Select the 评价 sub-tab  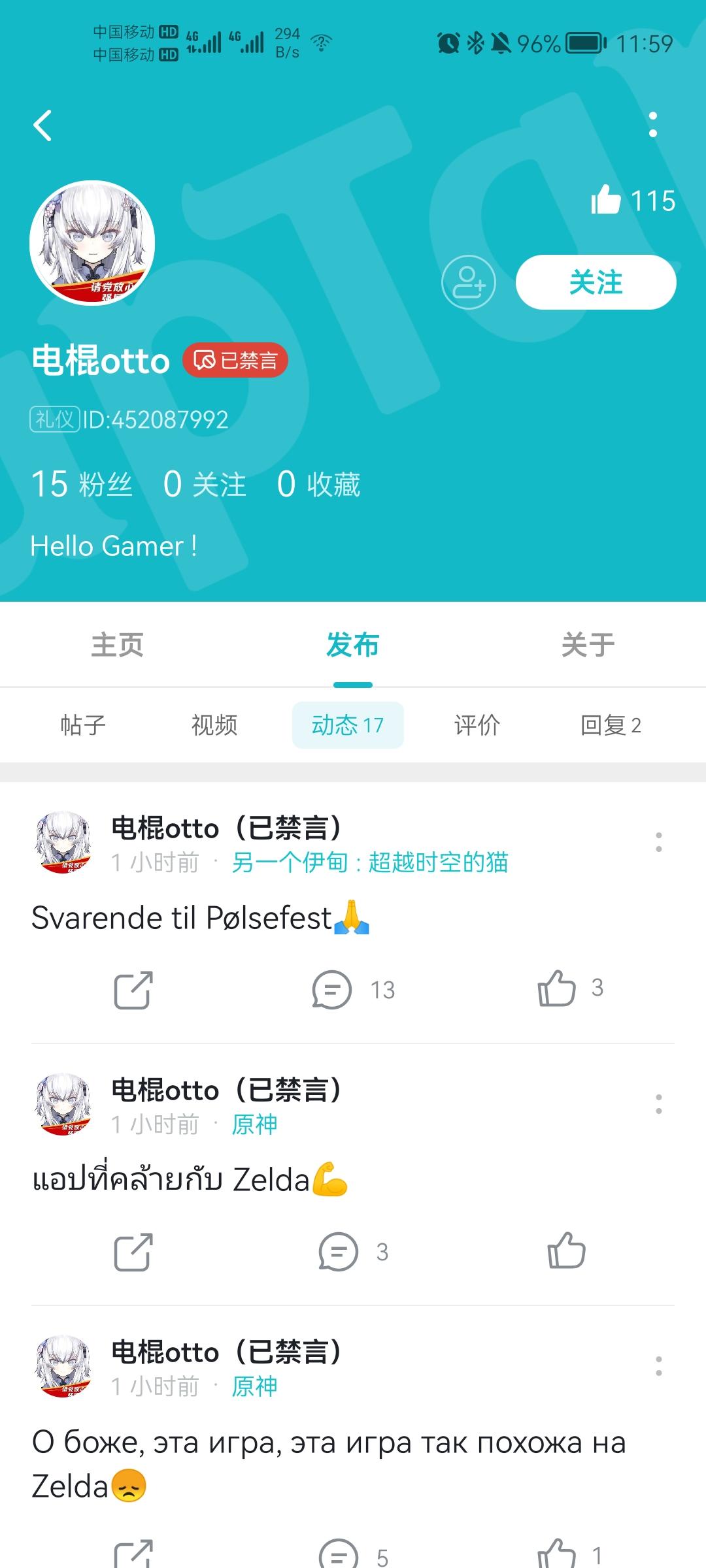(x=477, y=725)
